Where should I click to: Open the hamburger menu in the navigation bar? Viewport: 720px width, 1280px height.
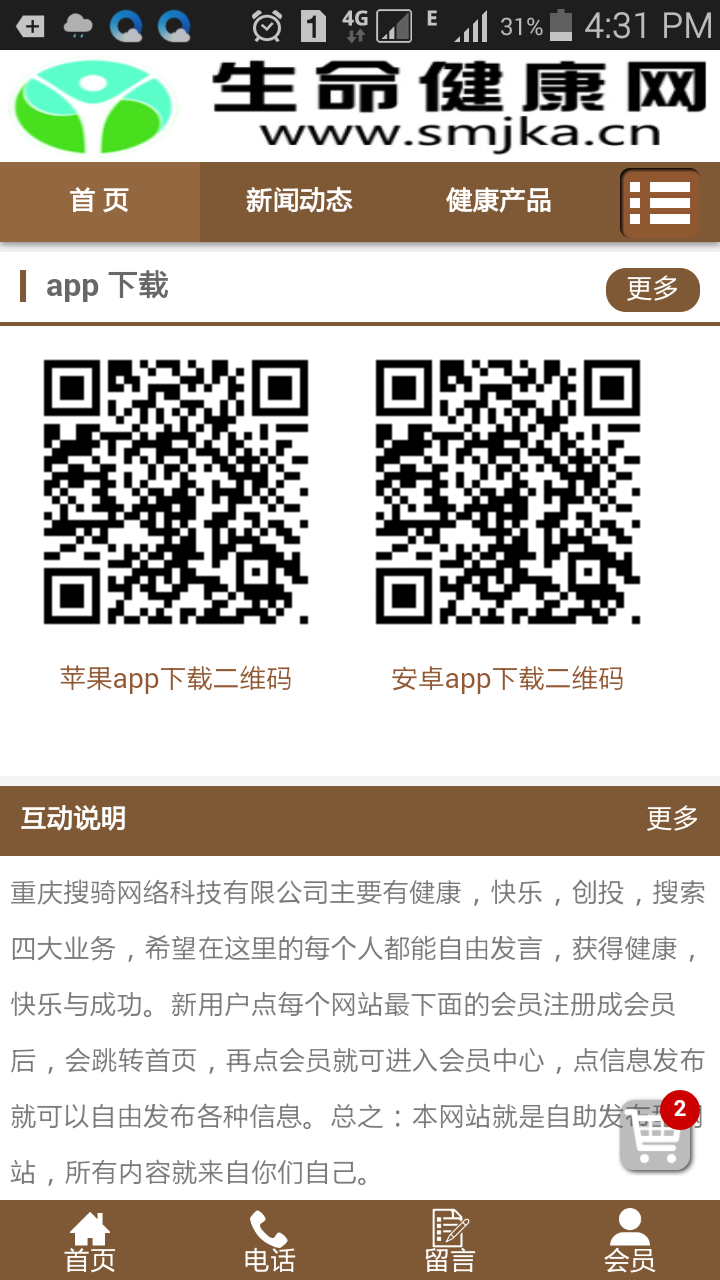pyautogui.click(x=664, y=201)
